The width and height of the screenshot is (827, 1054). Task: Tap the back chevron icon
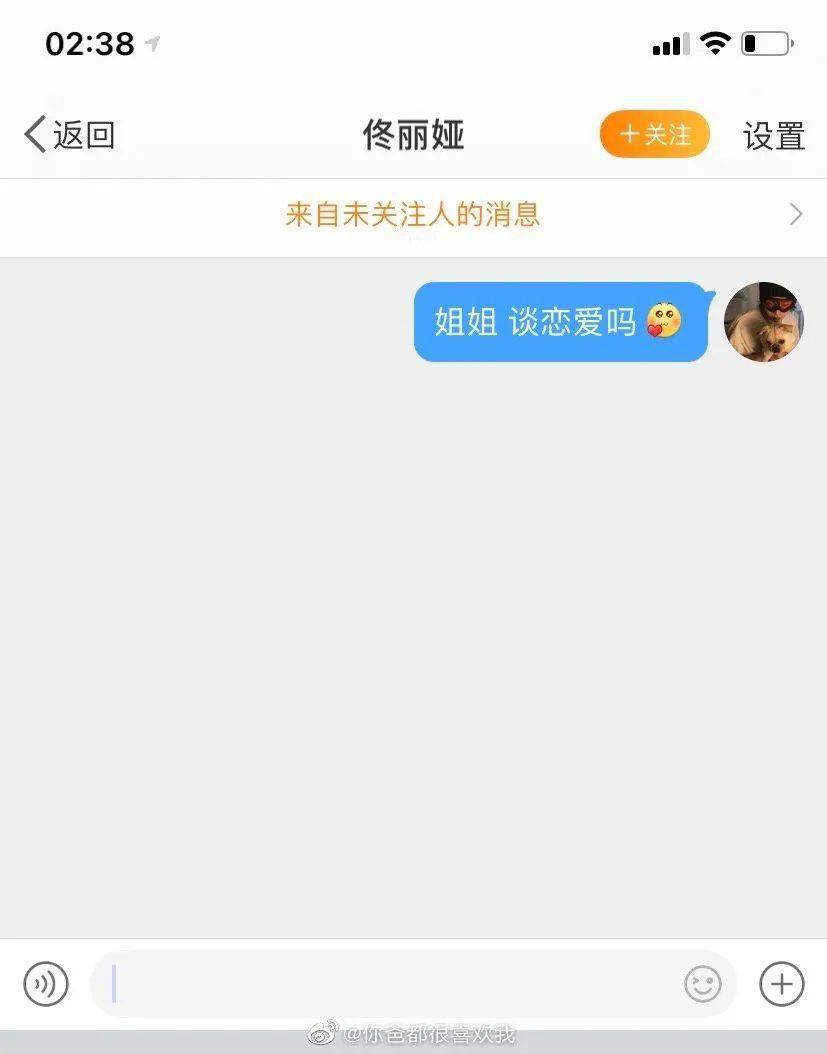(x=33, y=134)
